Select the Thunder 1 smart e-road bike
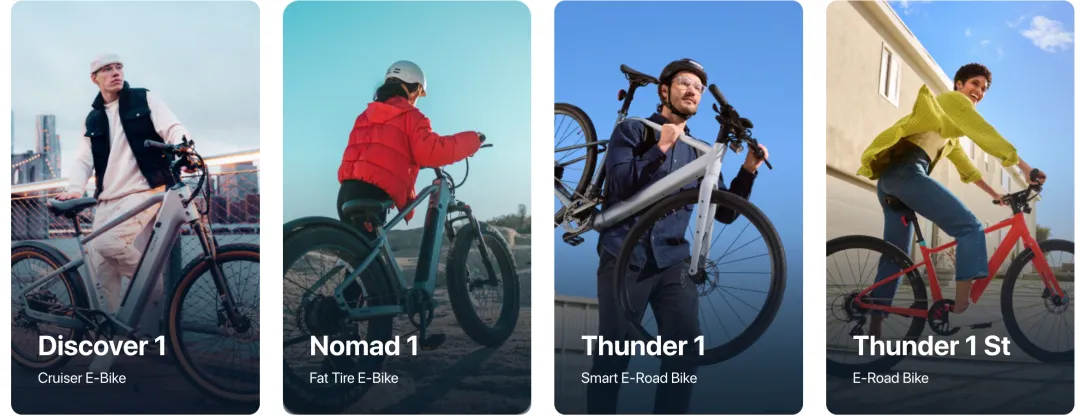The width and height of the screenshot is (1080, 417). coord(678,208)
